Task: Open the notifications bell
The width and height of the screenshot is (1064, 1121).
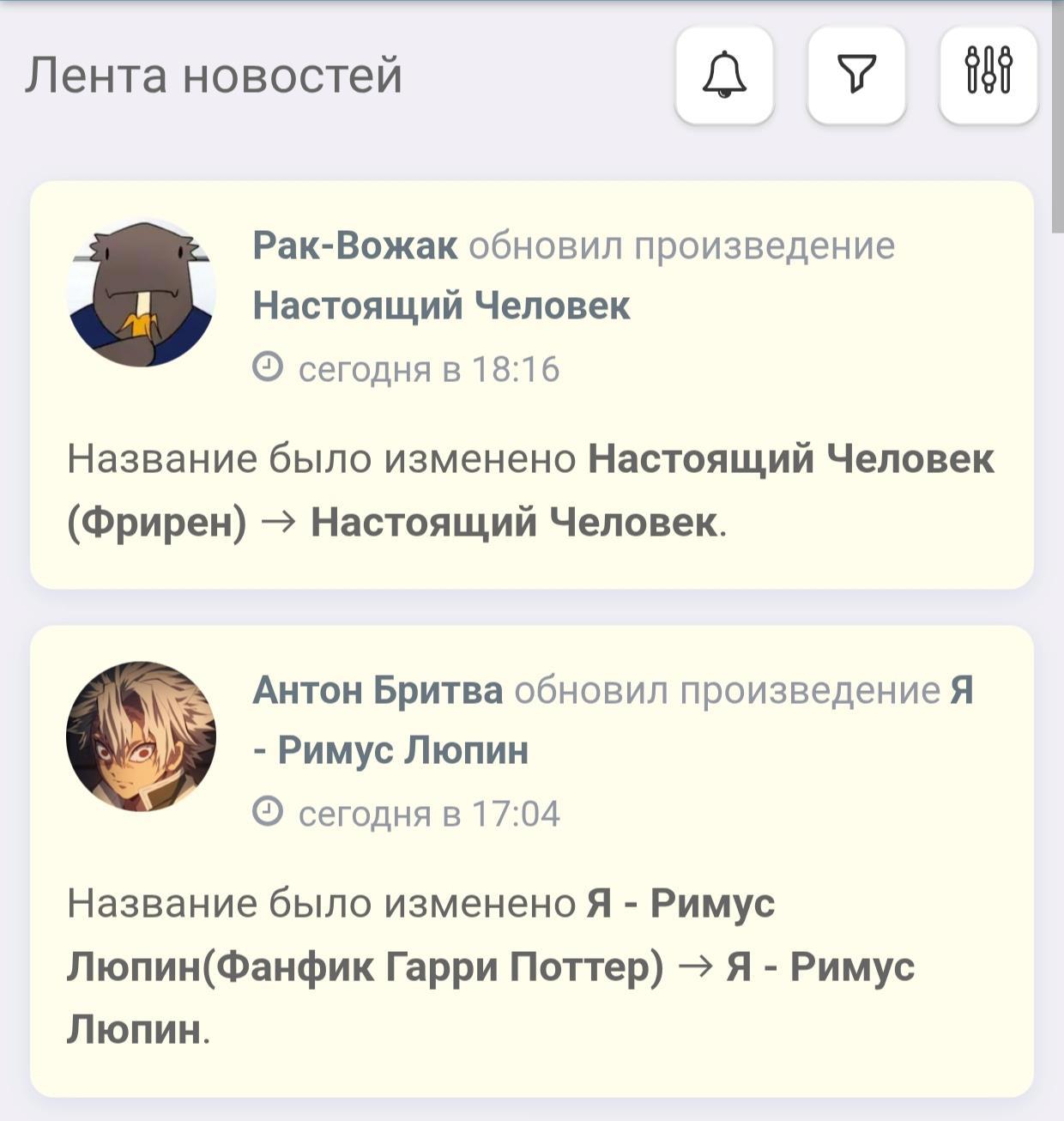Action: 724,75
